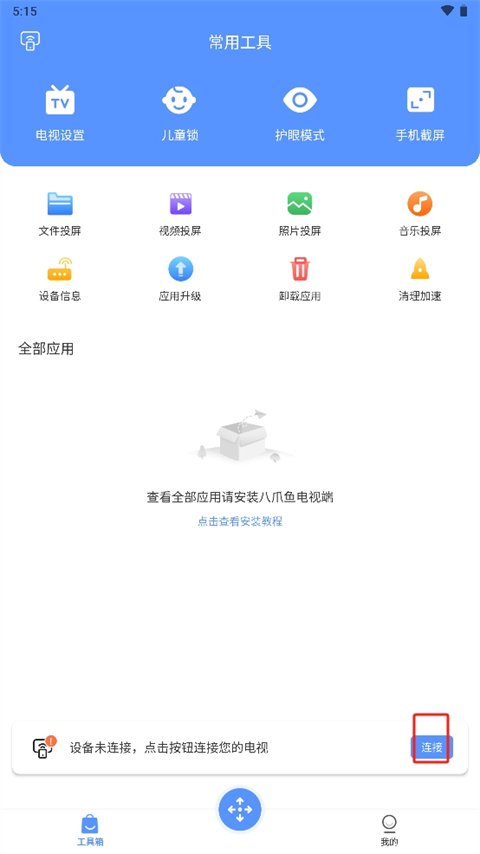
Task: View 设备信息 device info
Action: tap(60, 279)
